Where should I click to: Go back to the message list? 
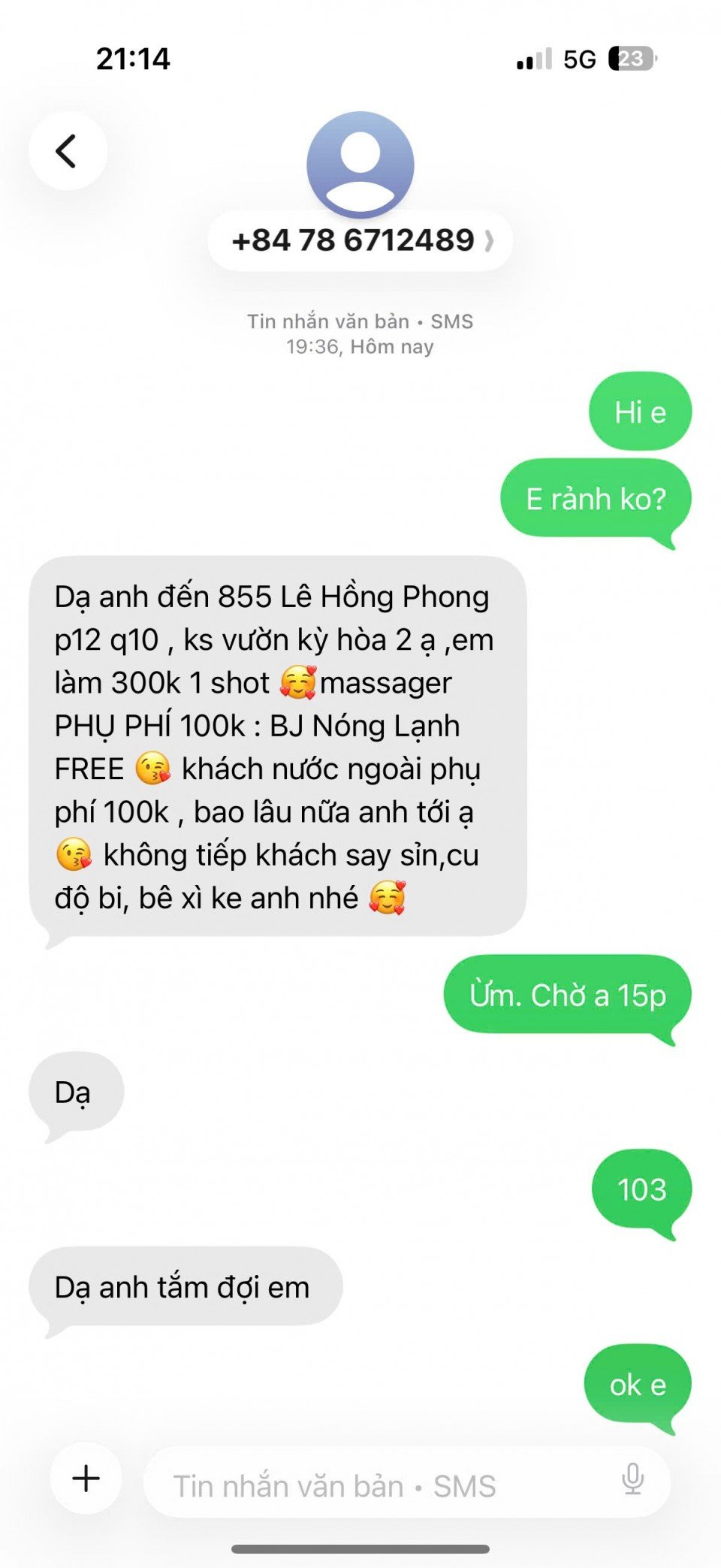(68, 151)
